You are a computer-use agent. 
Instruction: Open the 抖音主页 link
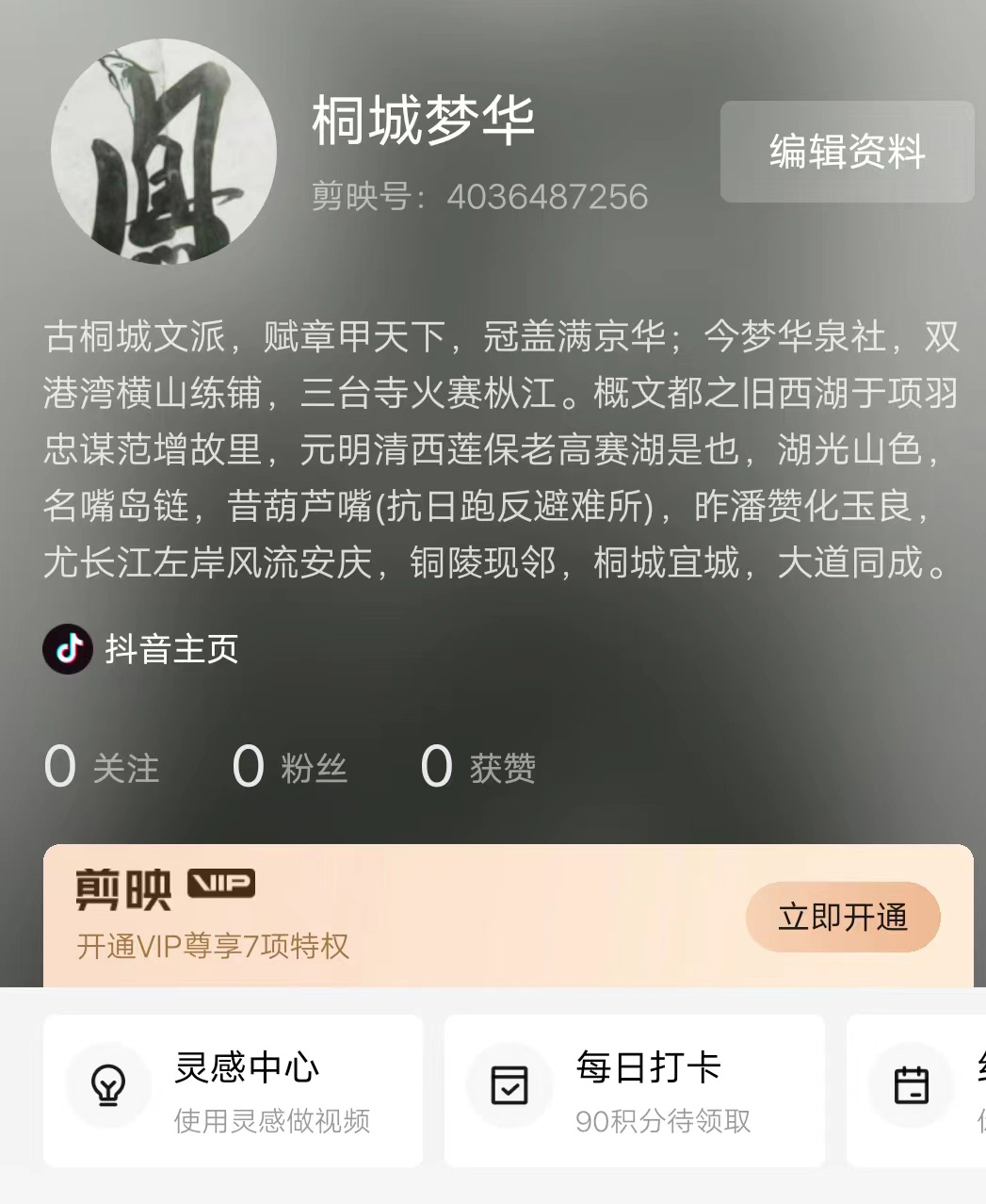[141, 649]
